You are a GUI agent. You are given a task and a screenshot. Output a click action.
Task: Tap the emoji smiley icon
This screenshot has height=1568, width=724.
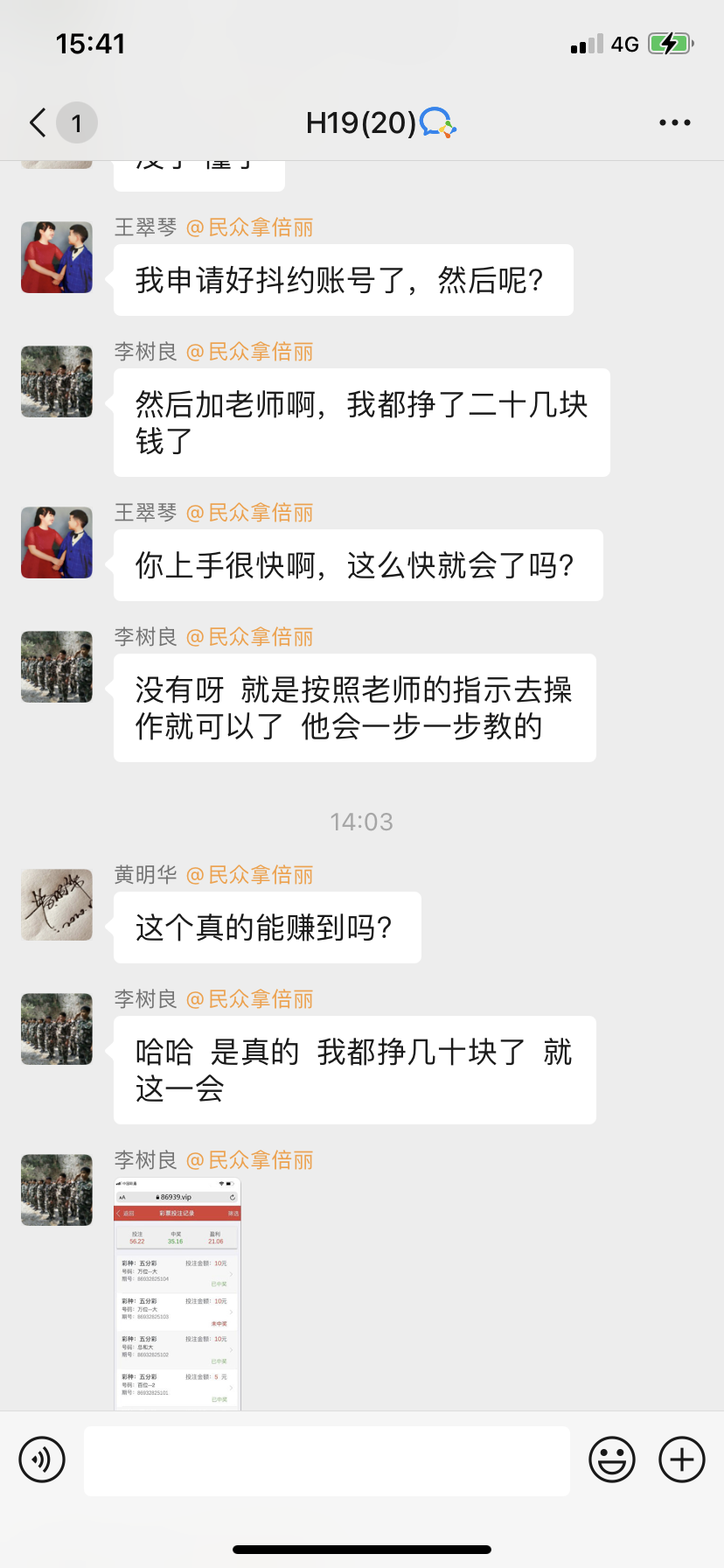(613, 1459)
